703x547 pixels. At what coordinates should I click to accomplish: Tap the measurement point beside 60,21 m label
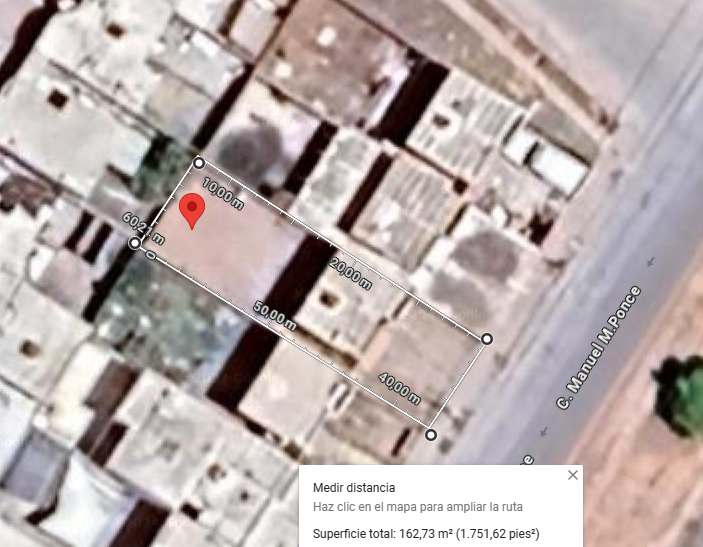coord(136,243)
